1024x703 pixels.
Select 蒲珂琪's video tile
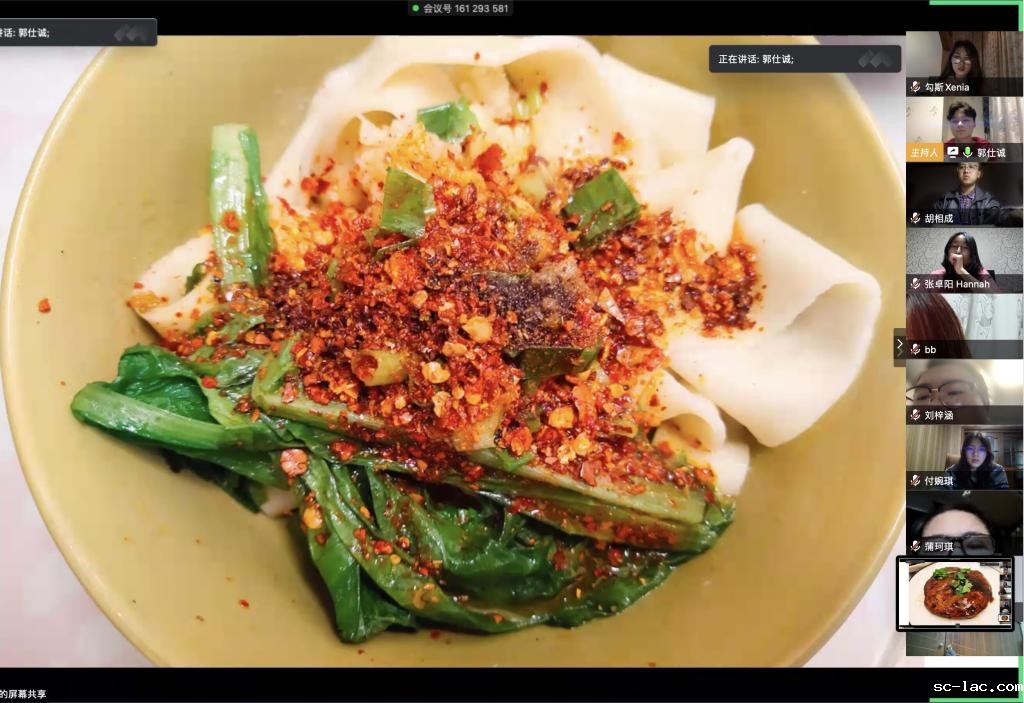pos(964,520)
